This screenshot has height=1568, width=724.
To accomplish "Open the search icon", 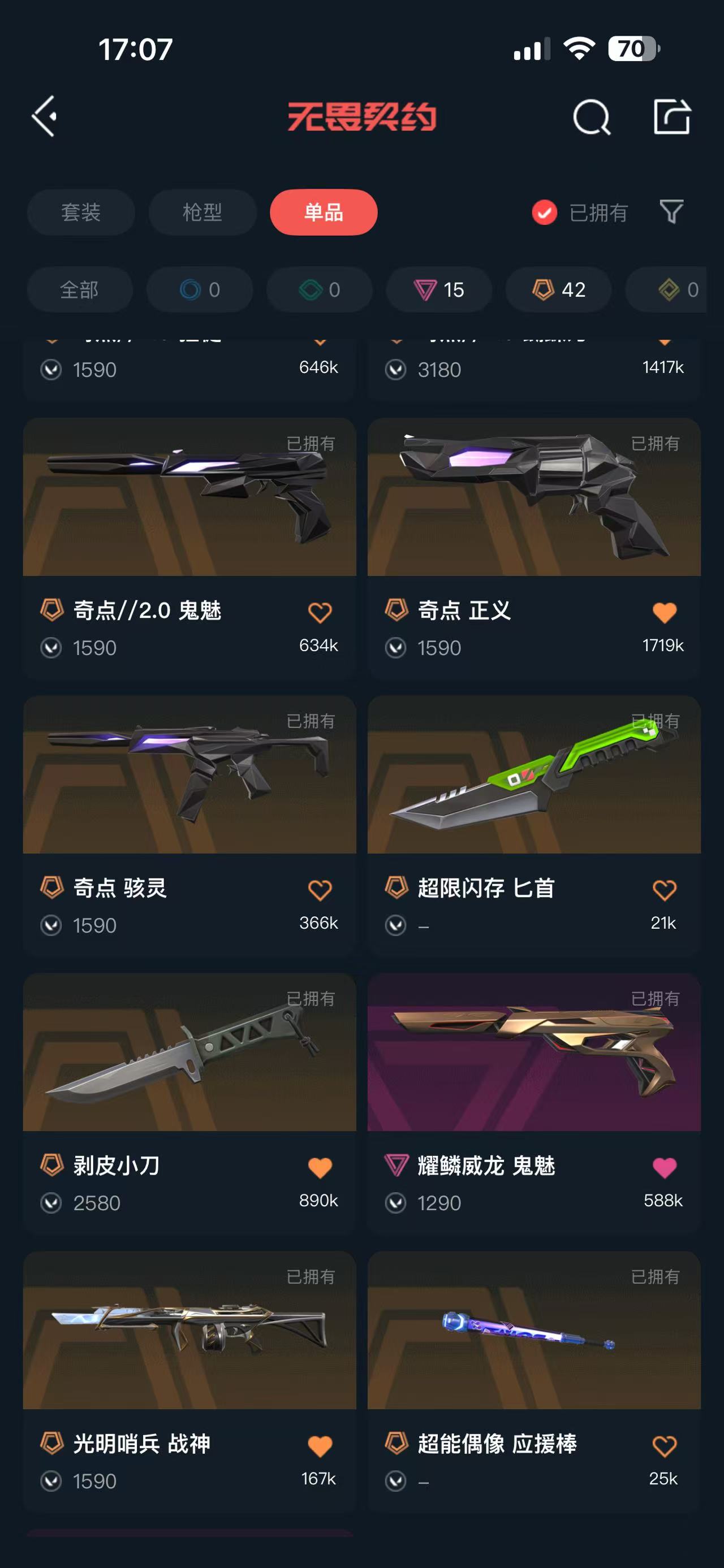I will pyautogui.click(x=591, y=117).
